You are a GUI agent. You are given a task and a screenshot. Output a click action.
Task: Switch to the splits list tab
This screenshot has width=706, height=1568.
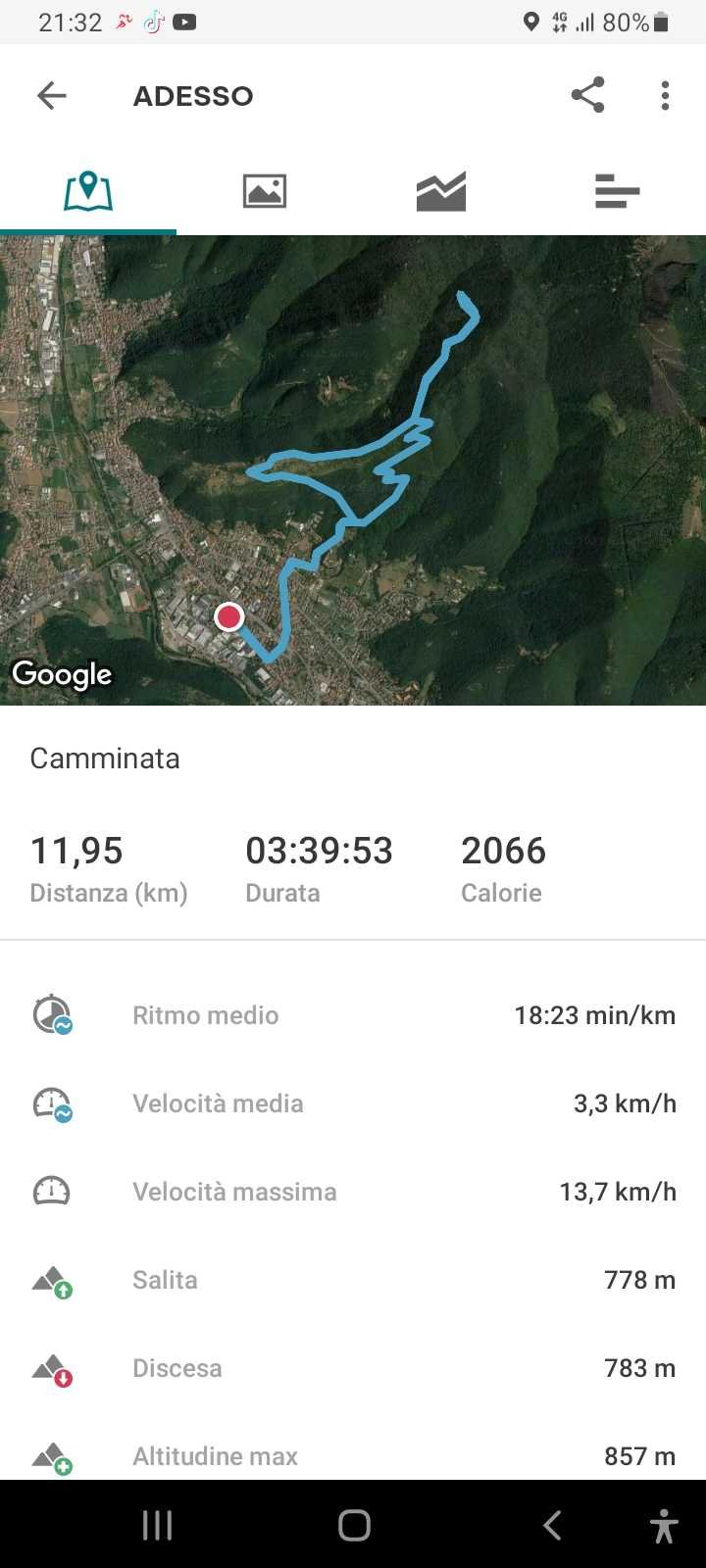617,190
